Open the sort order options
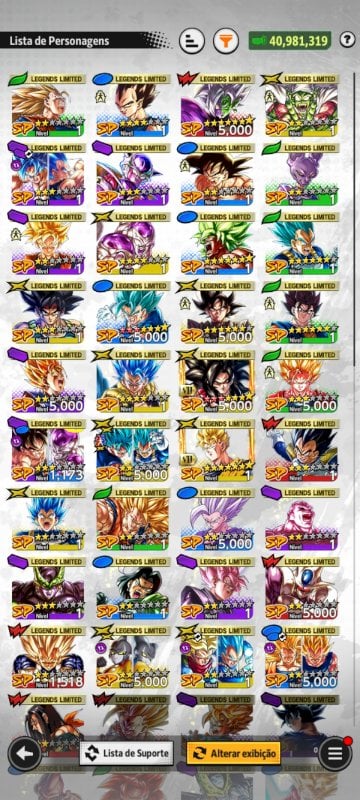This screenshot has height=800, width=360. point(192,41)
